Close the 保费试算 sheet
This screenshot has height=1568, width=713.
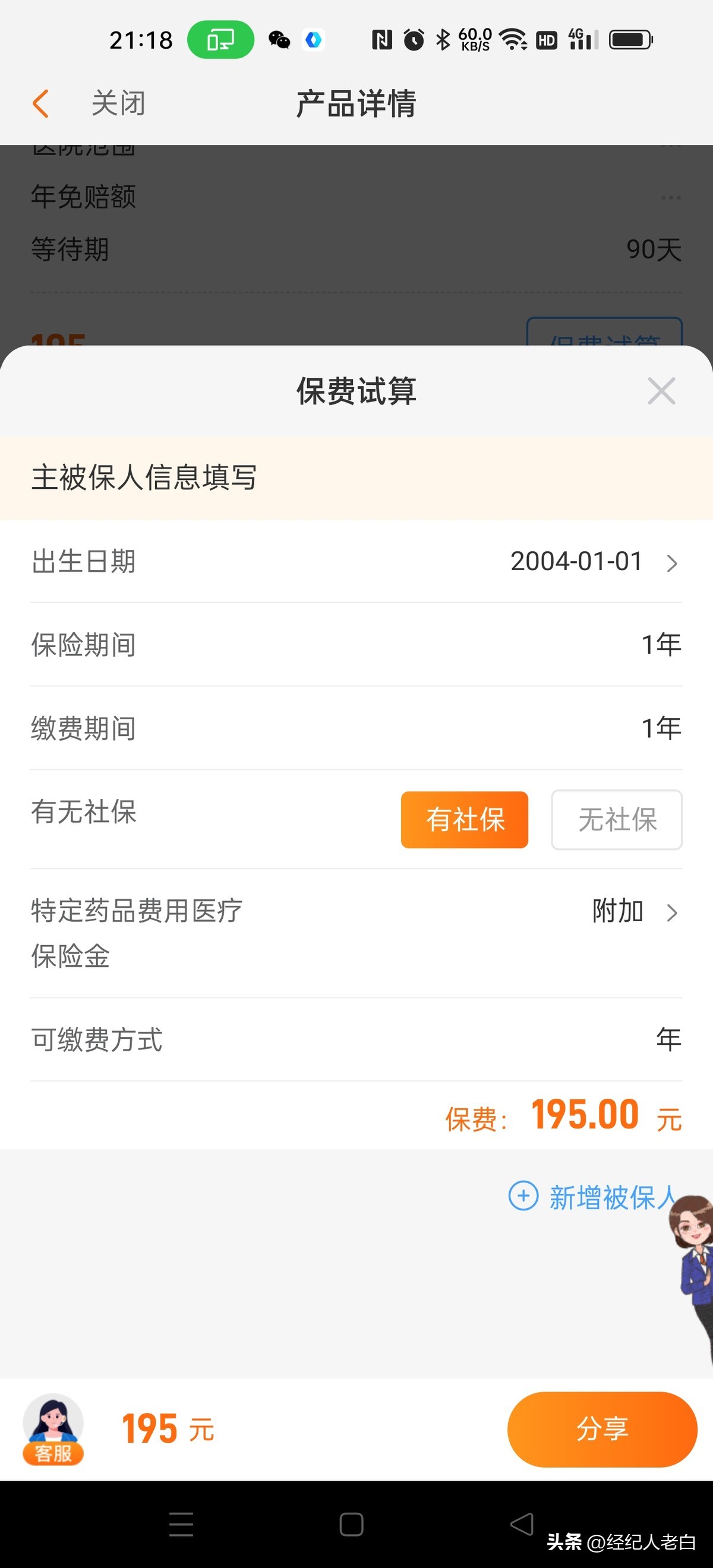pyautogui.click(x=661, y=391)
